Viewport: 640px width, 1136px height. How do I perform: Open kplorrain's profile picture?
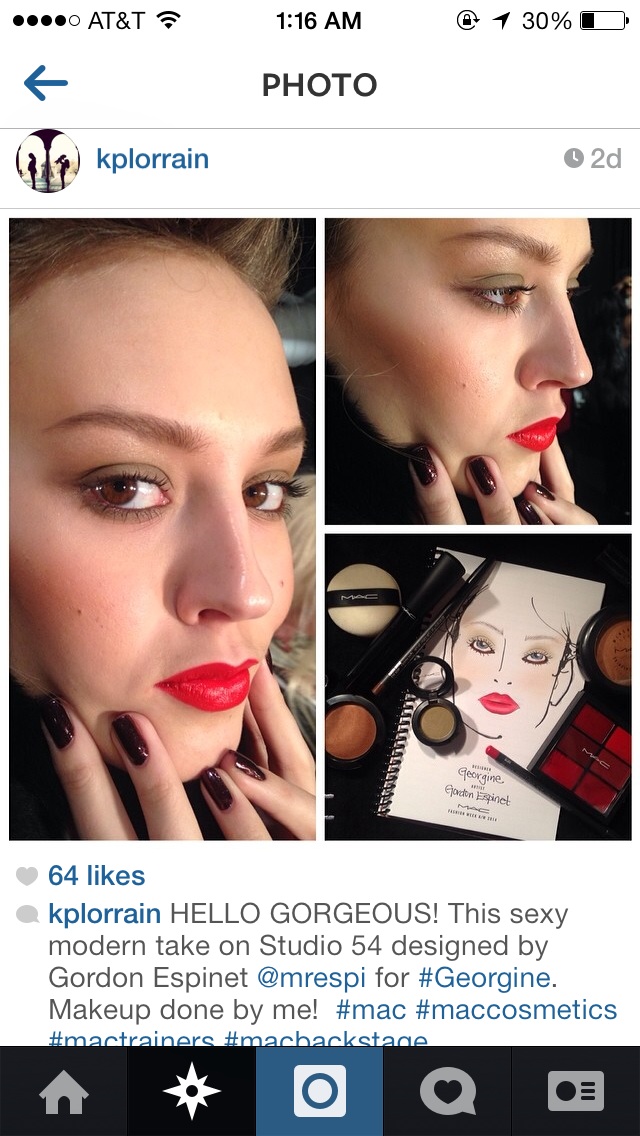(x=48, y=161)
